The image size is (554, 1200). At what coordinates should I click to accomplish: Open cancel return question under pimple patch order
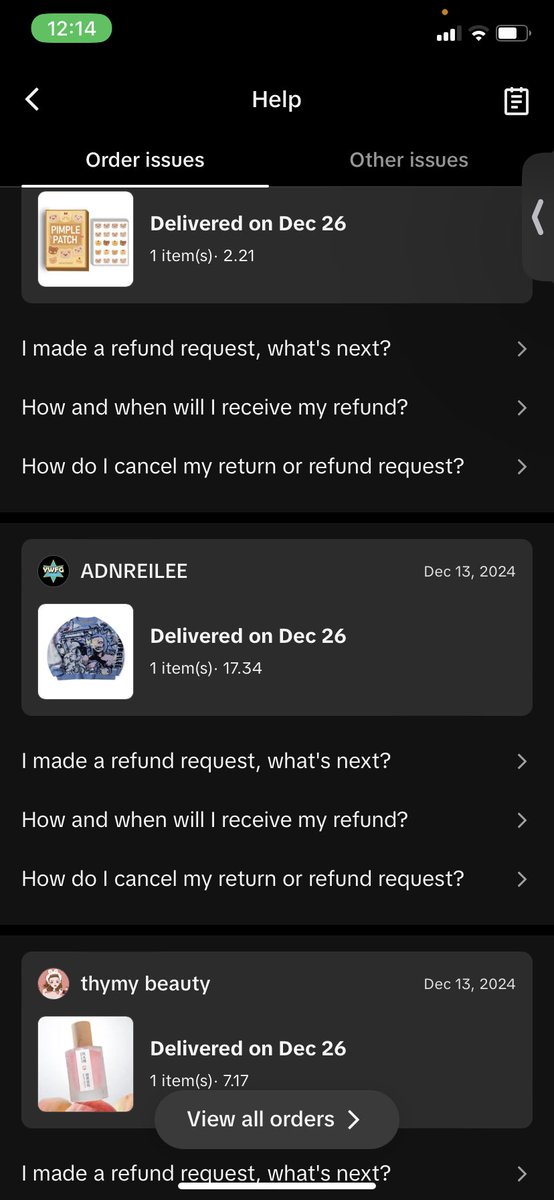tap(277, 466)
